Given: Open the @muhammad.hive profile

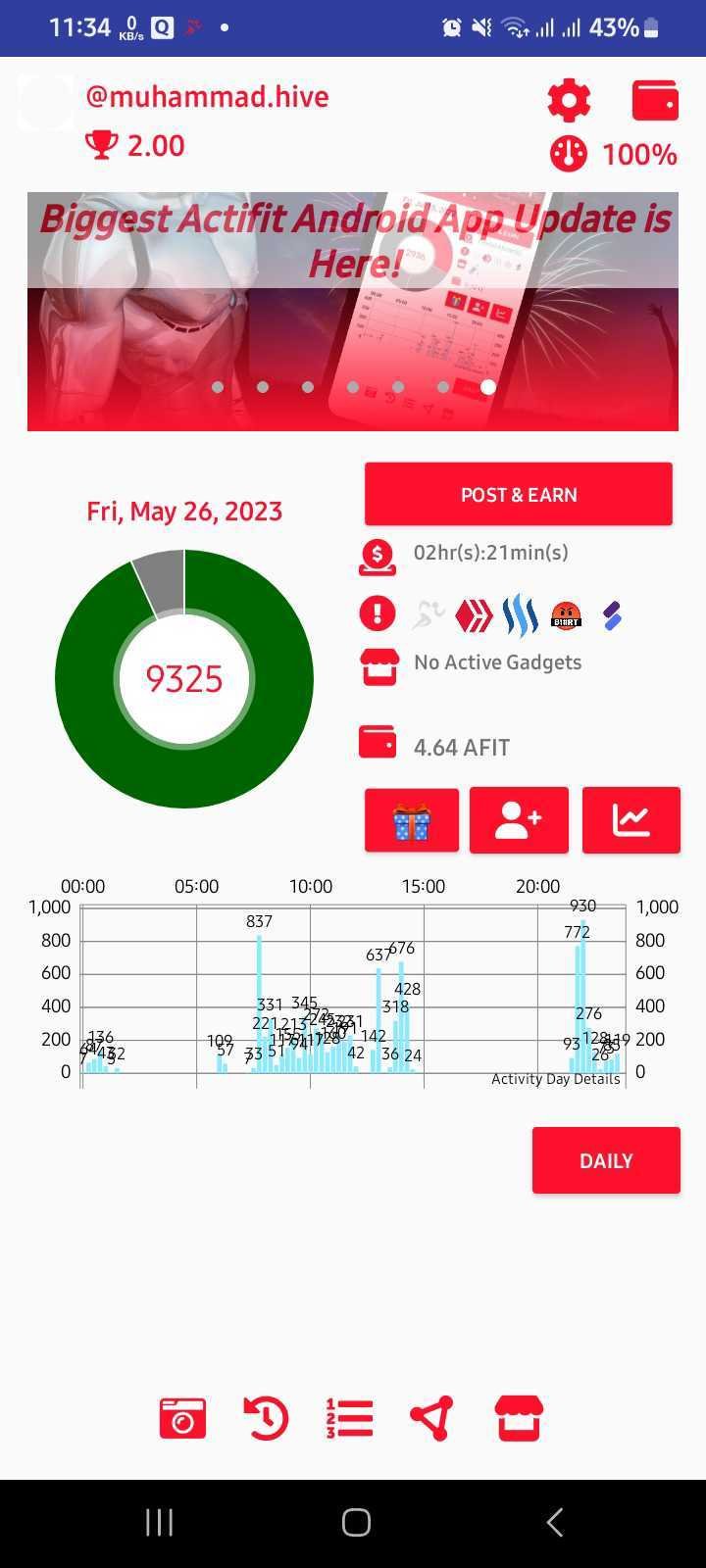Looking at the screenshot, I should tap(207, 97).
